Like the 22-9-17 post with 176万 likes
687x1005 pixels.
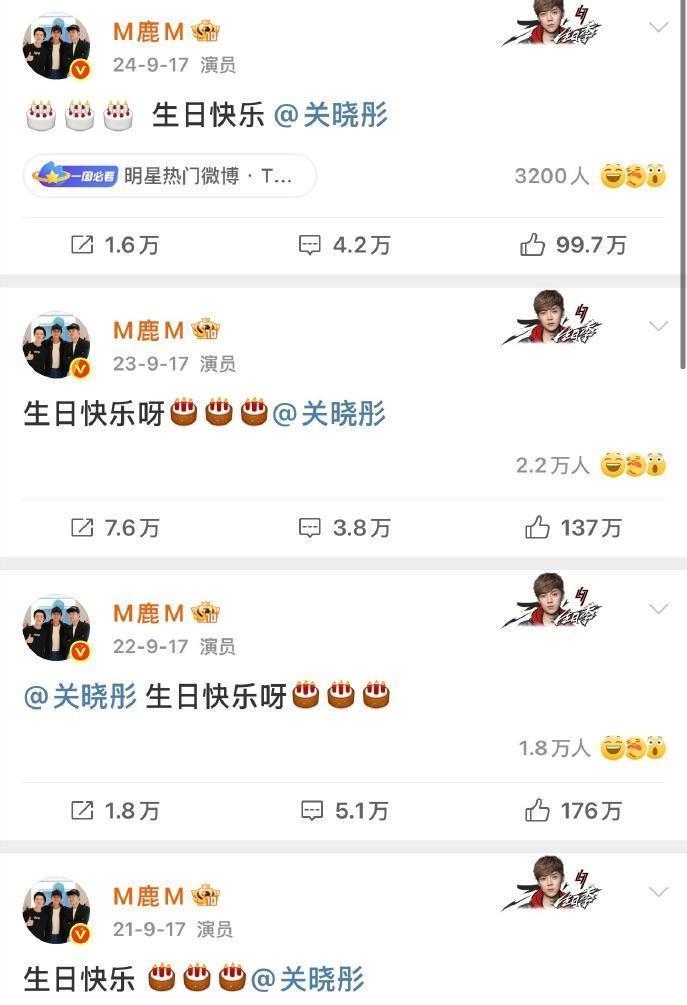(x=573, y=811)
